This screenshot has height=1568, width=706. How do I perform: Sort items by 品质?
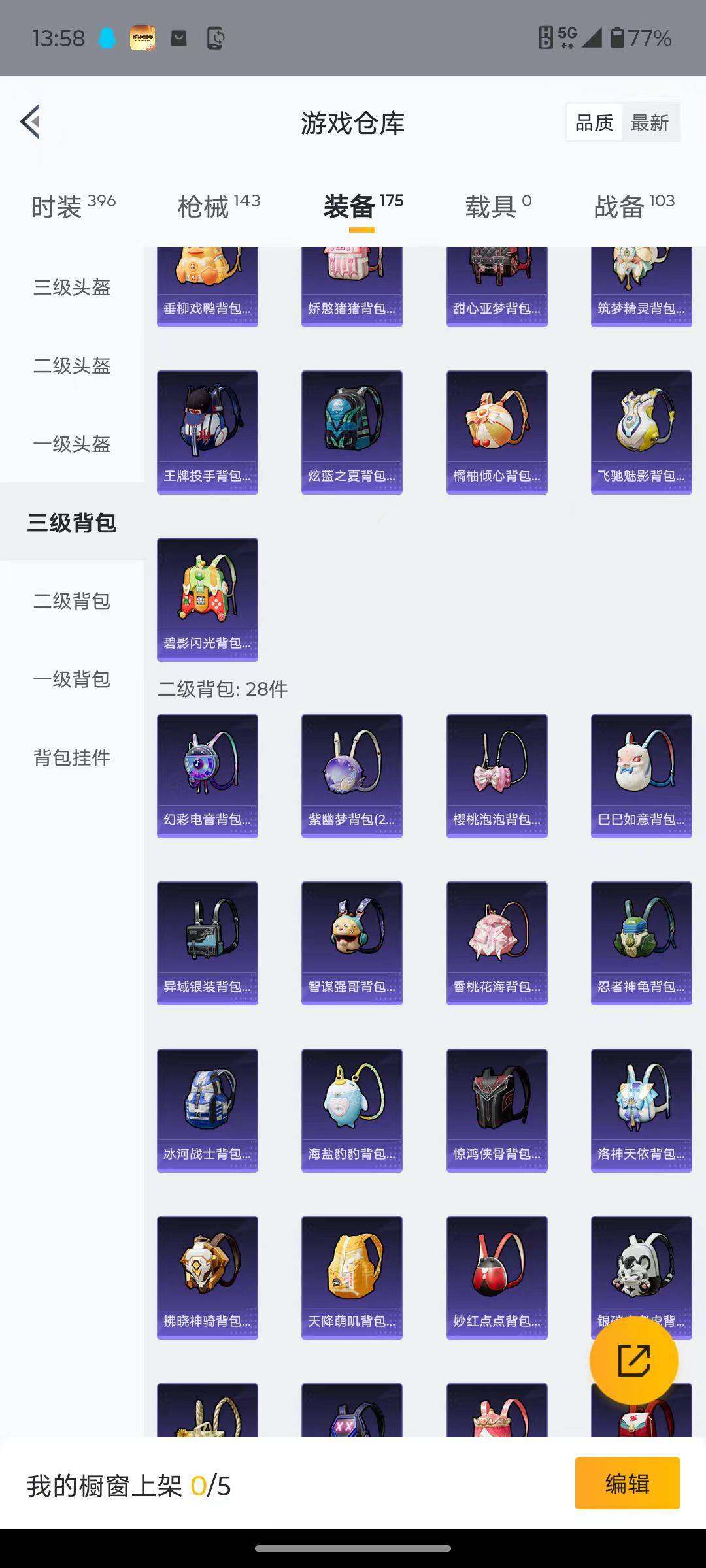594,122
